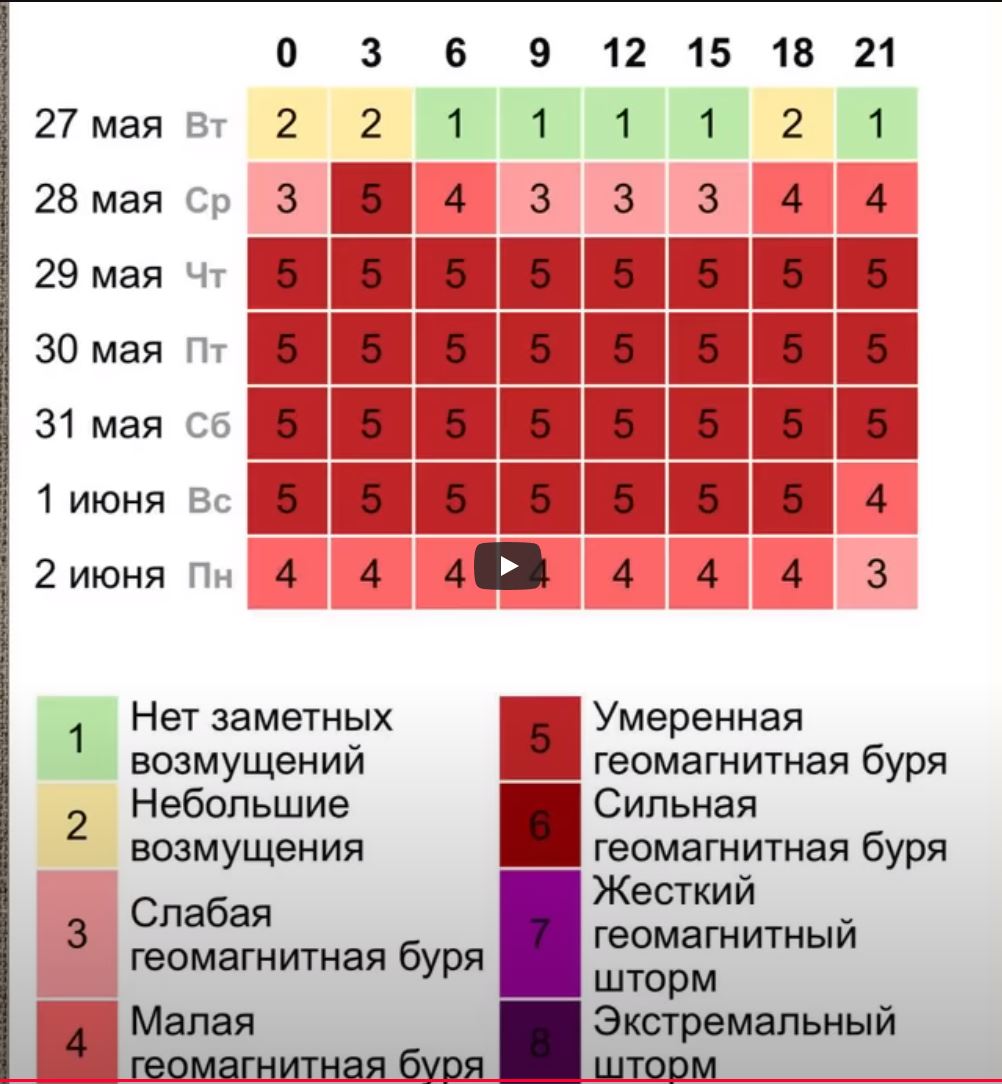Play the geomagnetic forecast video
This screenshot has width=1002, height=1084.
click(507, 566)
